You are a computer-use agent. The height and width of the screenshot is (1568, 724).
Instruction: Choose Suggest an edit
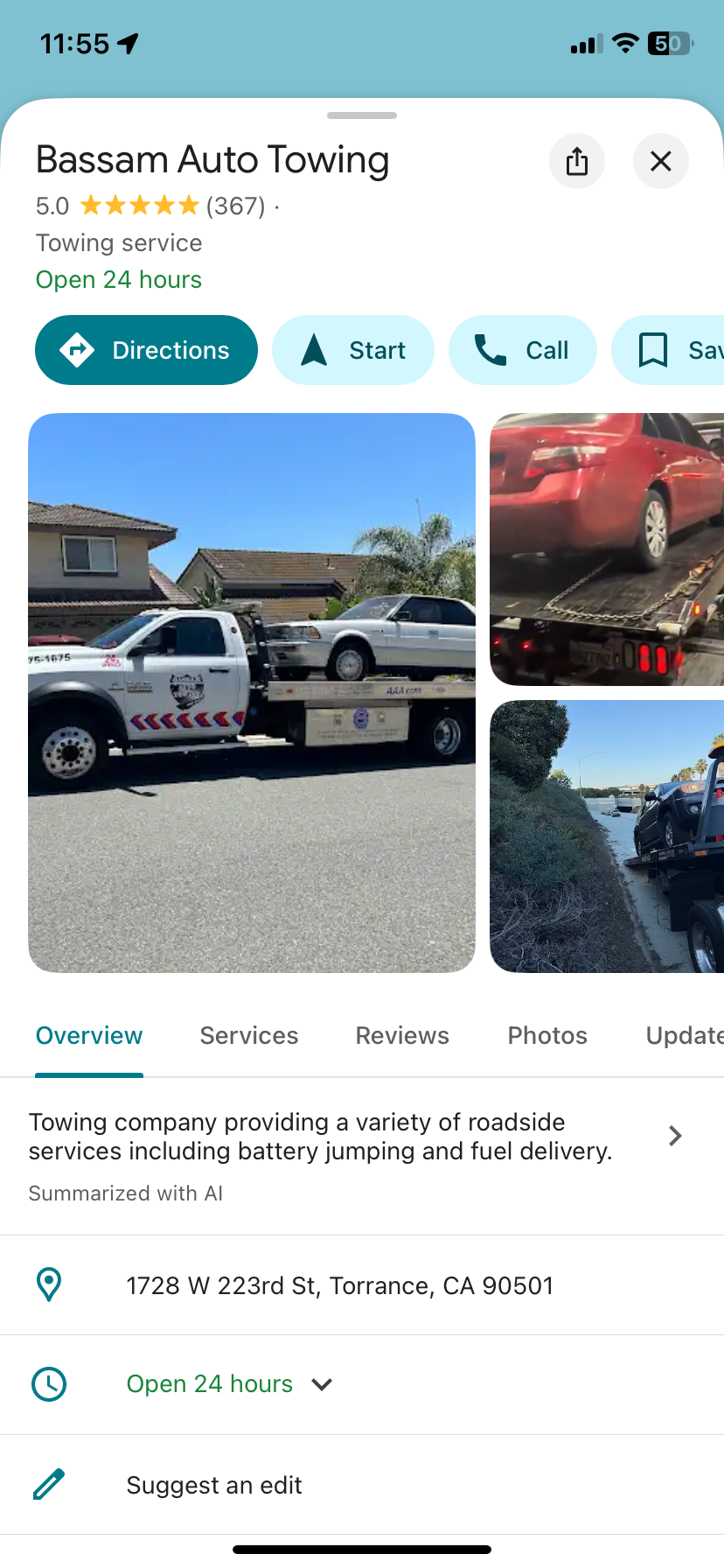coord(214,1485)
